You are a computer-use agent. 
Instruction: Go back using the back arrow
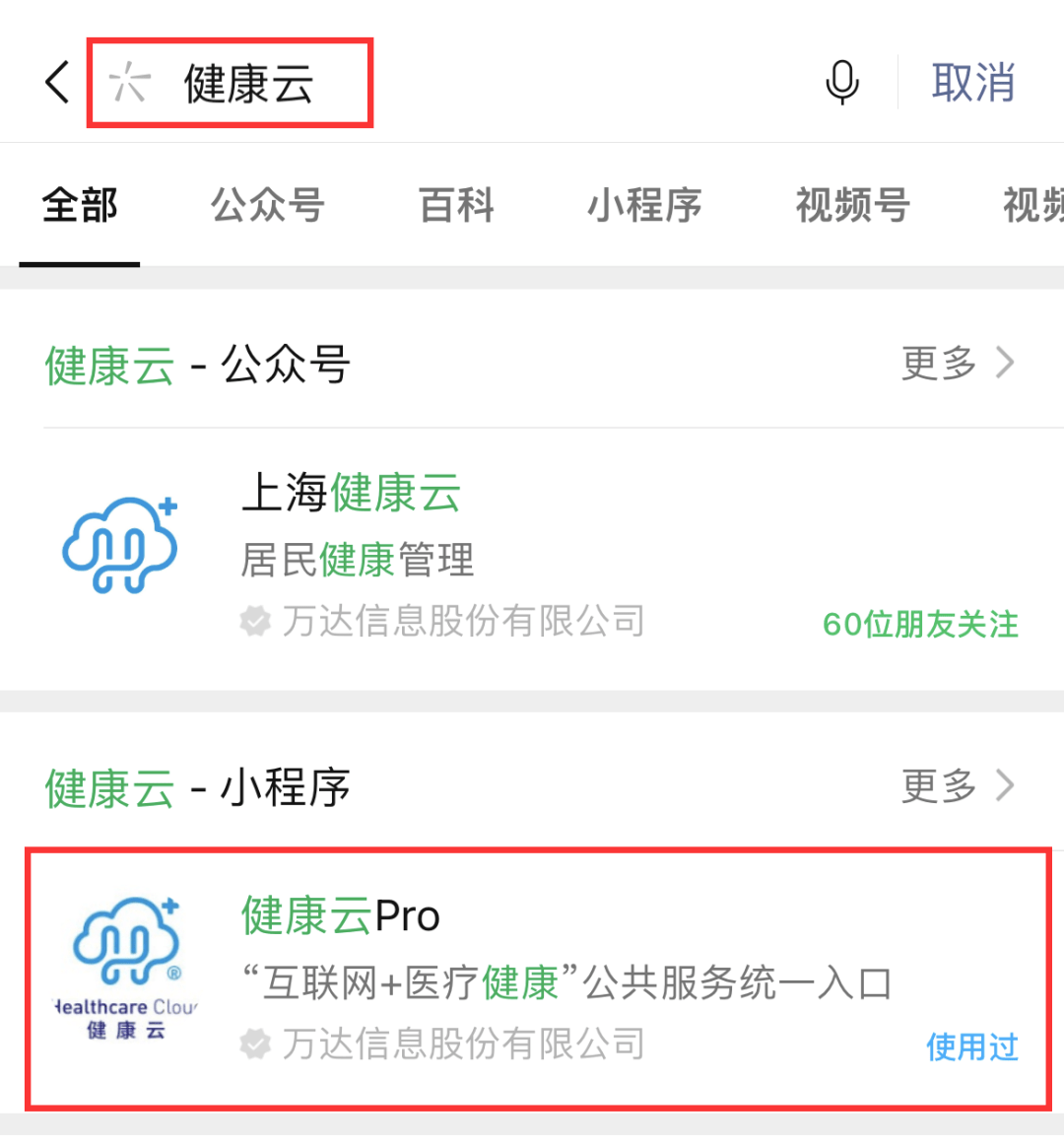[x=58, y=82]
